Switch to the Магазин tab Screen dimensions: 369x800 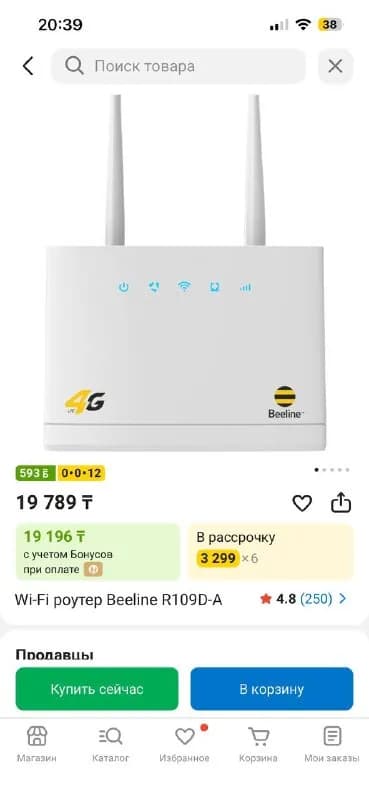(x=37, y=744)
